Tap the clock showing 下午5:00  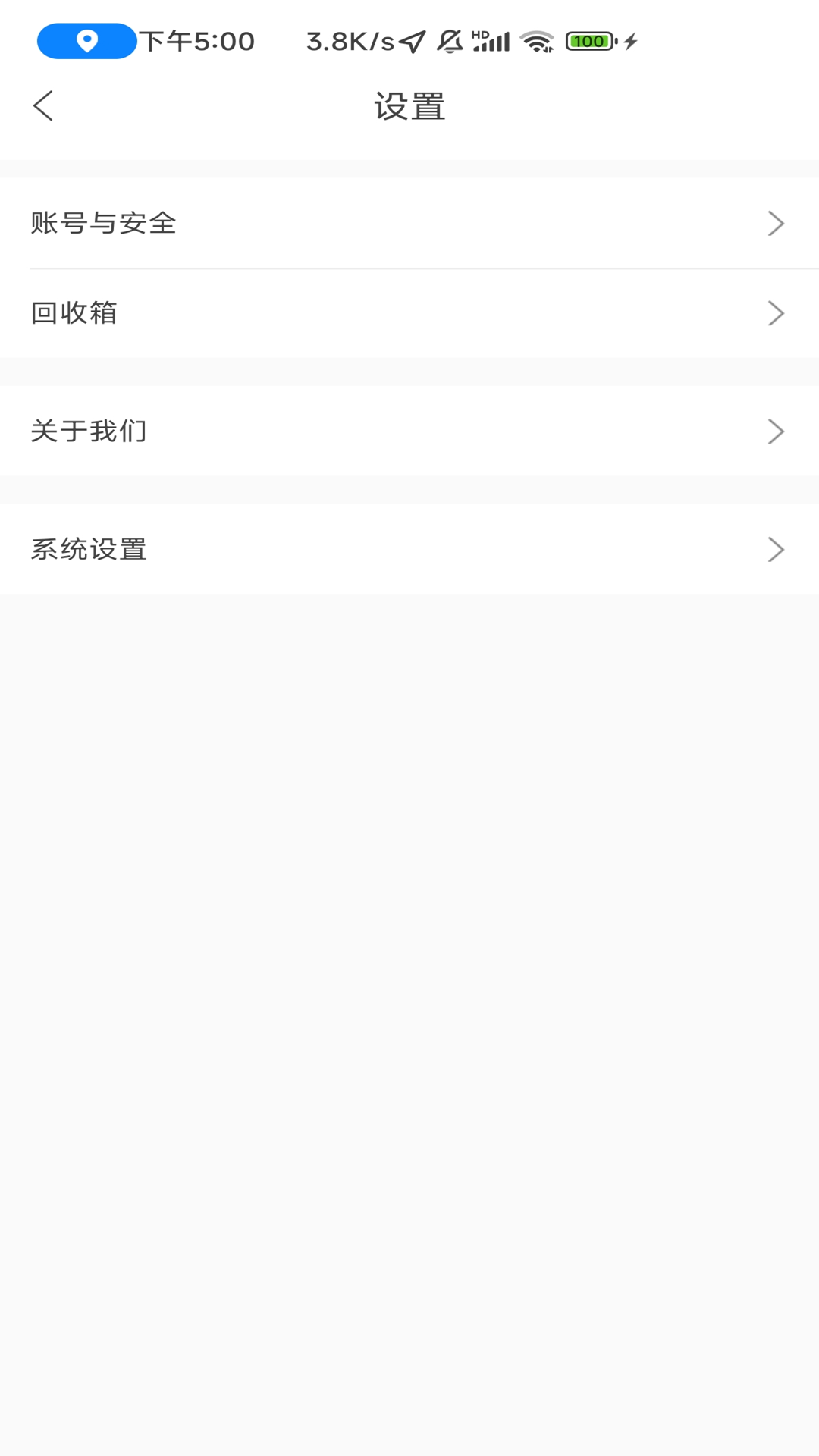pos(196,41)
